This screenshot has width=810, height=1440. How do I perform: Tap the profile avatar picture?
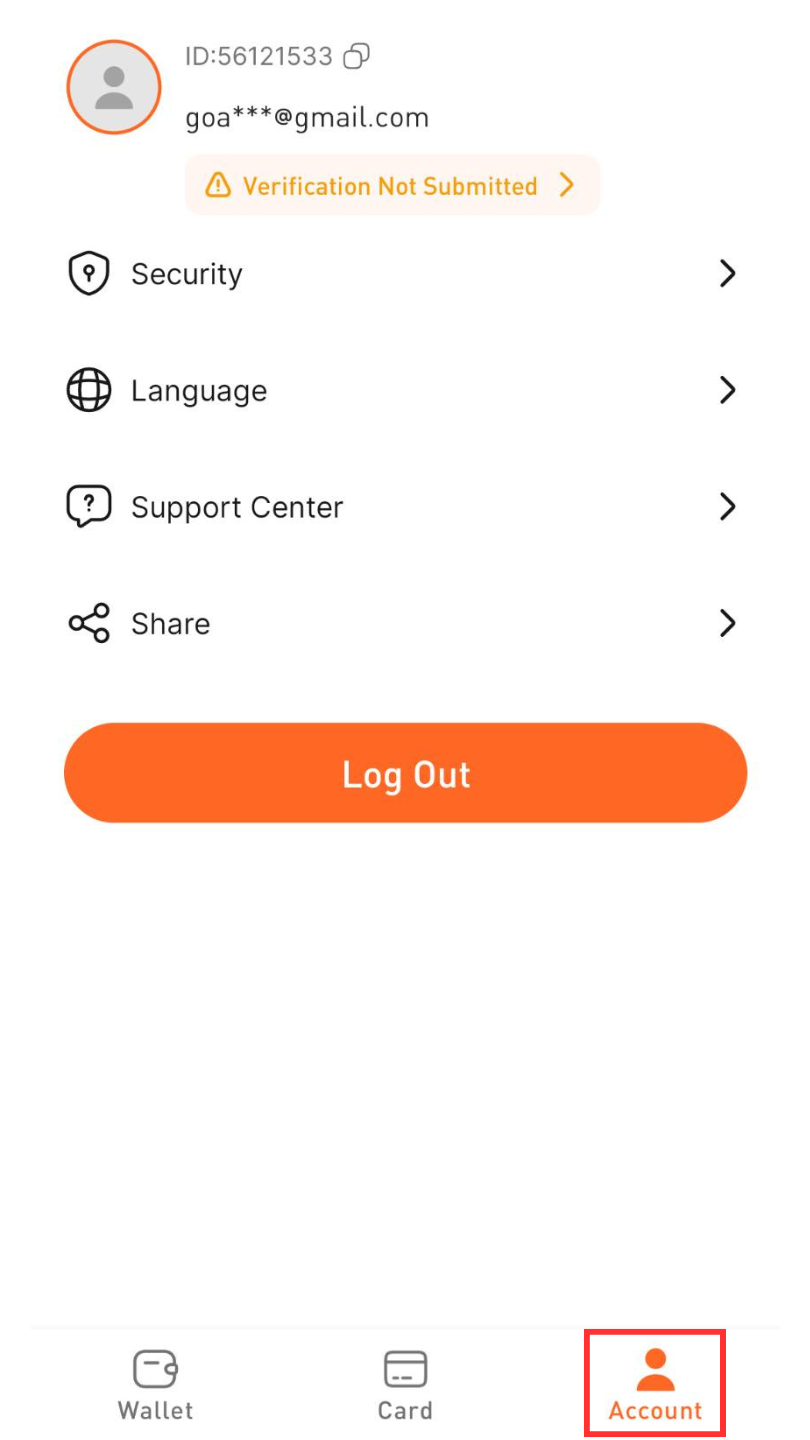click(114, 88)
